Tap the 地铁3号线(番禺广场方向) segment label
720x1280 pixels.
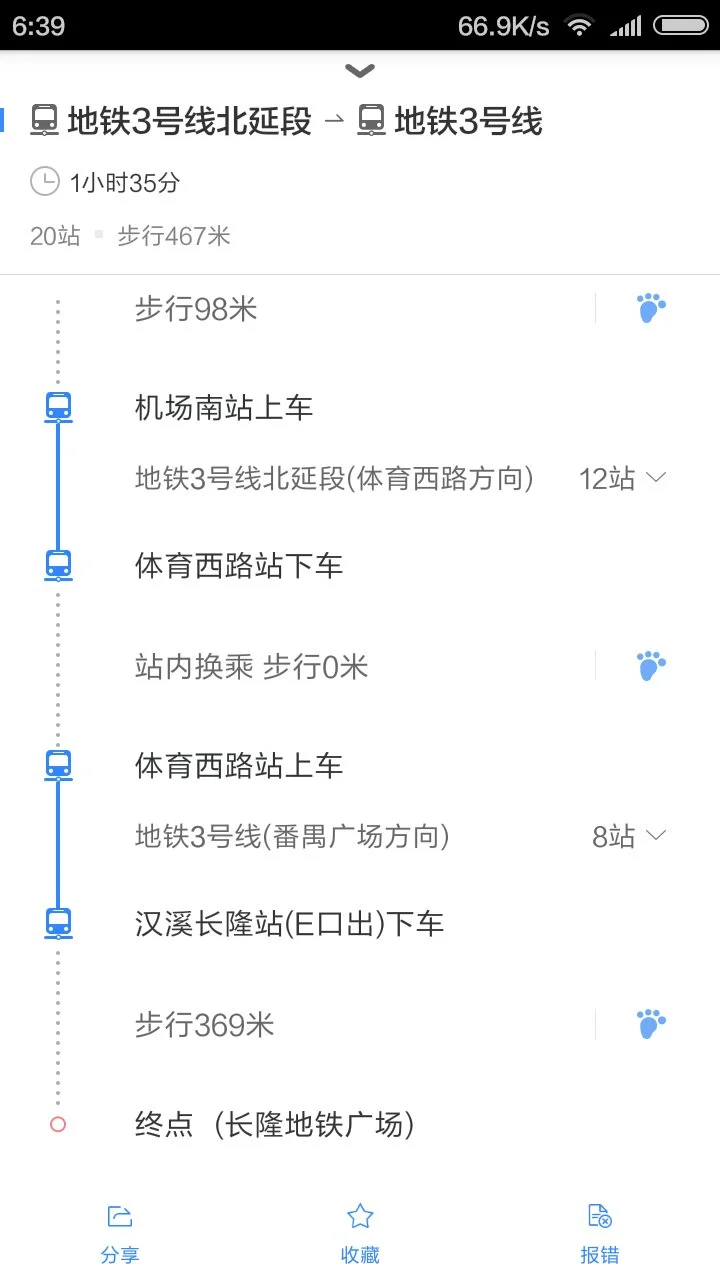click(290, 836)
